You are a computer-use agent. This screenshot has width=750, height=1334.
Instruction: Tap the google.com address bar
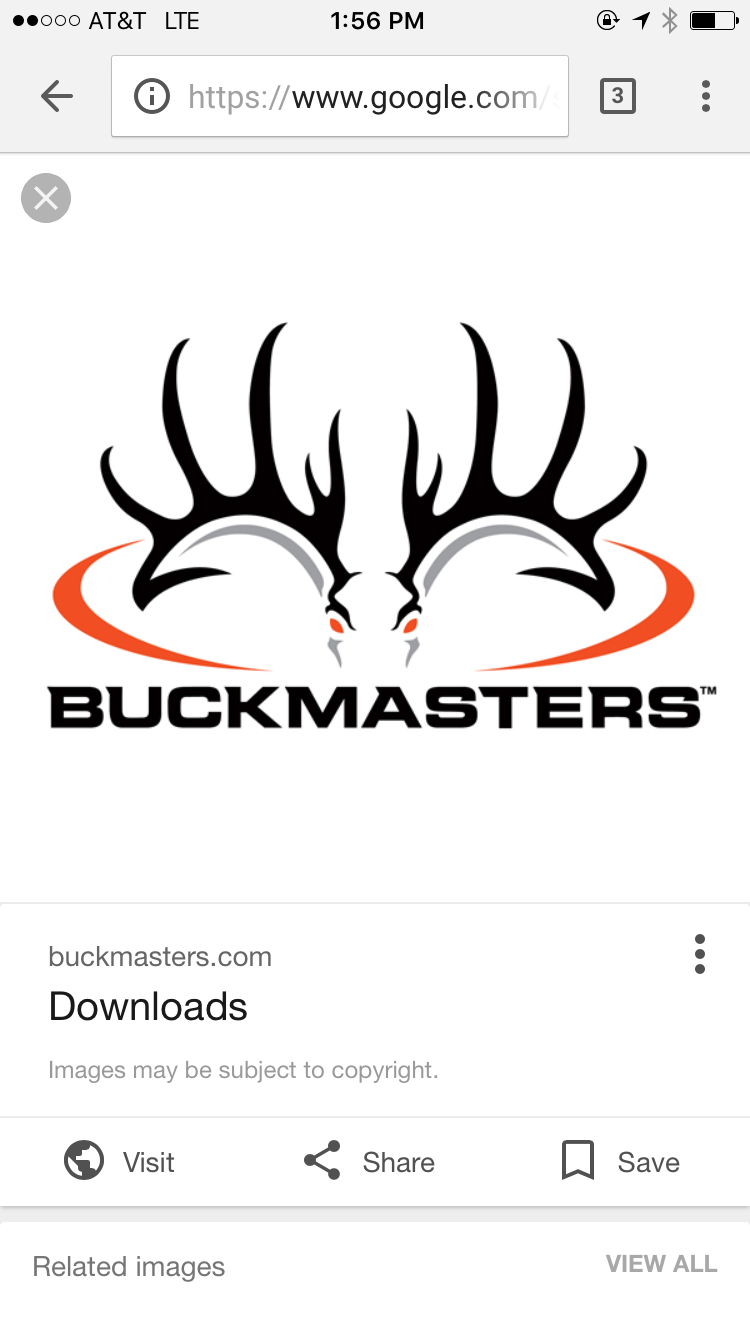coord(340,97)
